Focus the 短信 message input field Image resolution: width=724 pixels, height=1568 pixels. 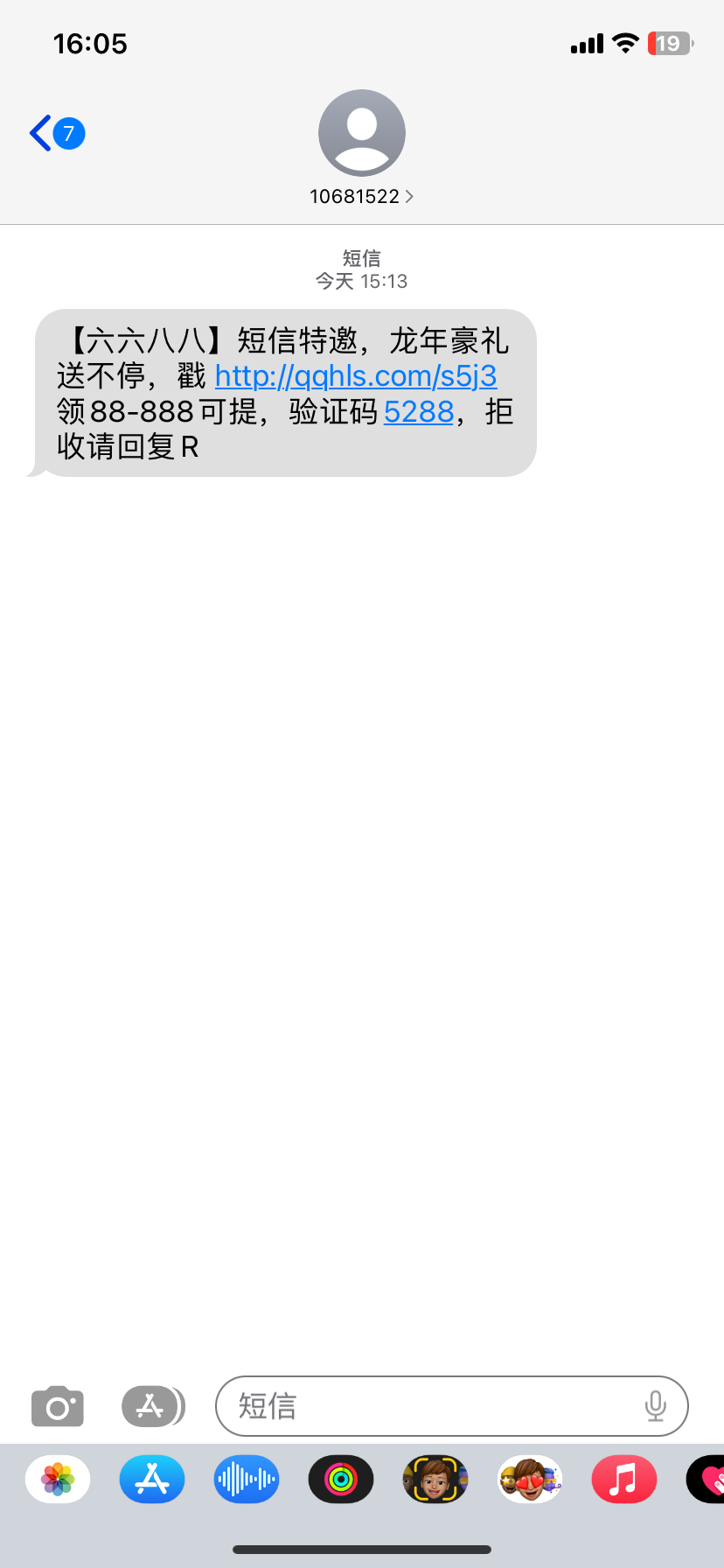point(428,1406)
